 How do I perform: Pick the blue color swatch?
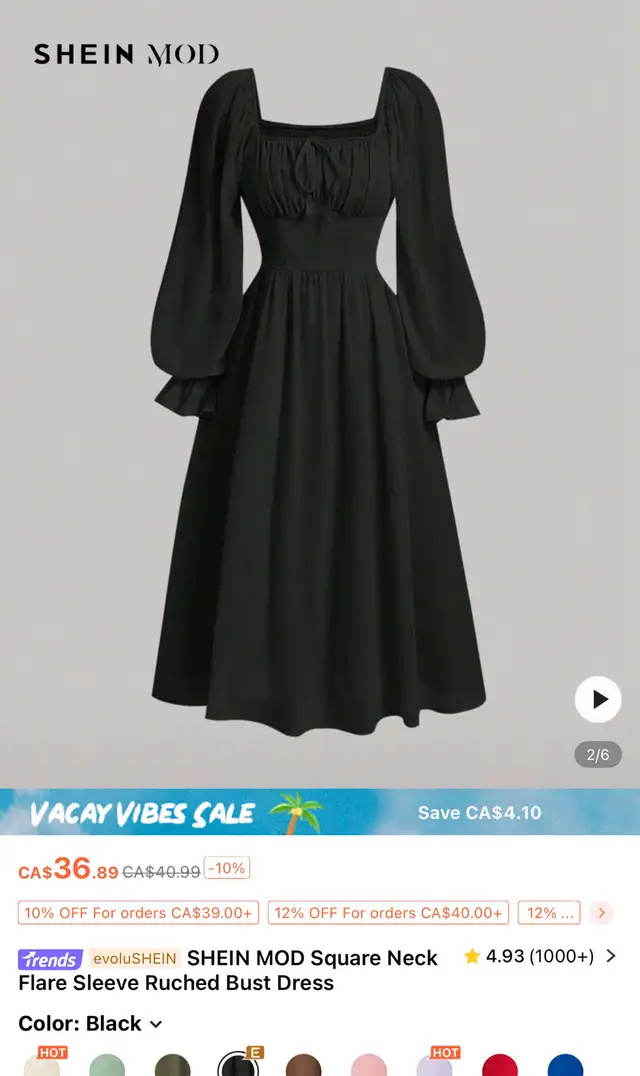(x=565, y=1066)
